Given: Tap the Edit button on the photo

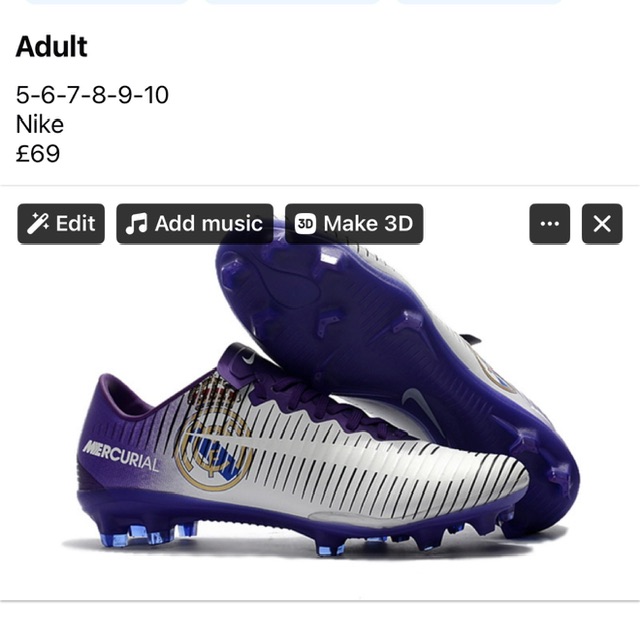Looking at the screenshot, I should point(61,224).
